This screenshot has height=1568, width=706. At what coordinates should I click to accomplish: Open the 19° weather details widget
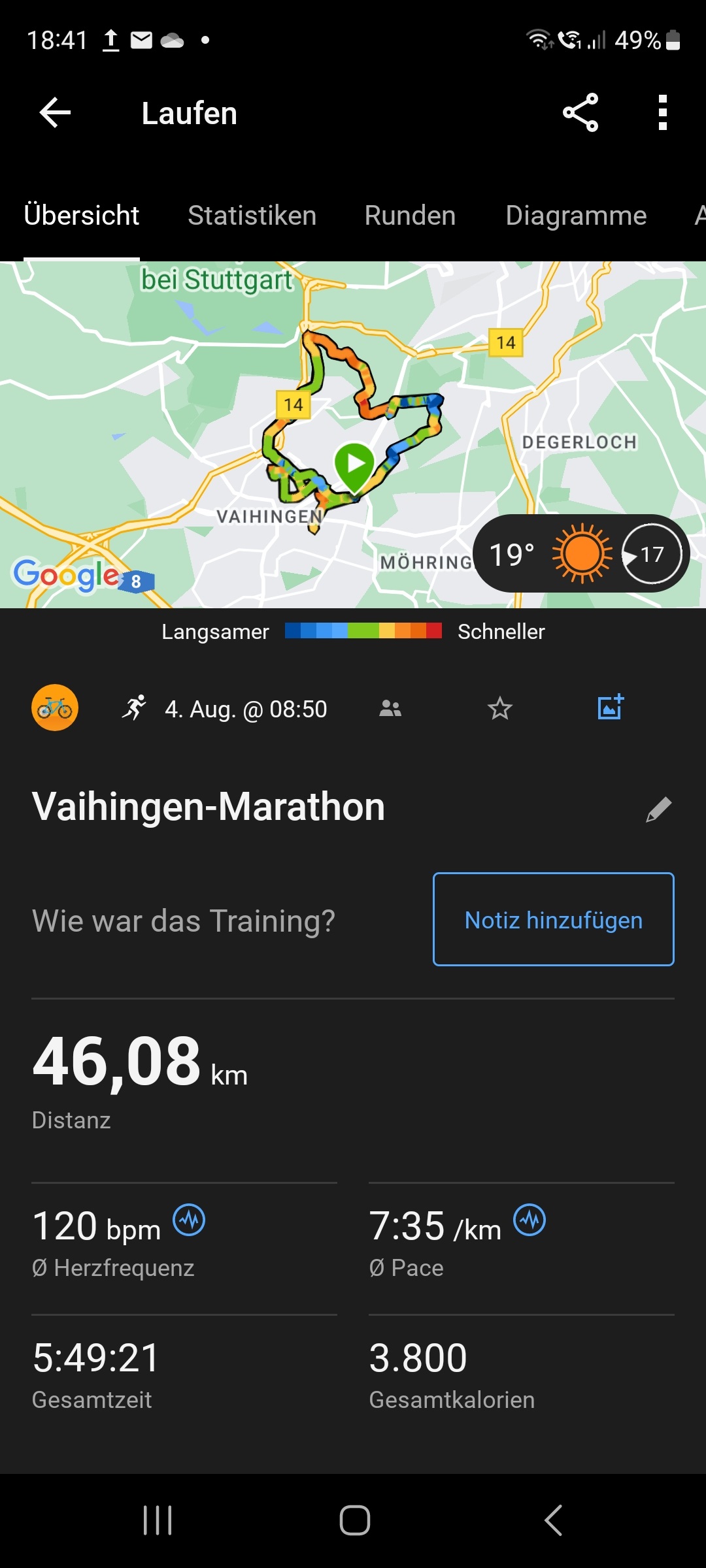580,554
